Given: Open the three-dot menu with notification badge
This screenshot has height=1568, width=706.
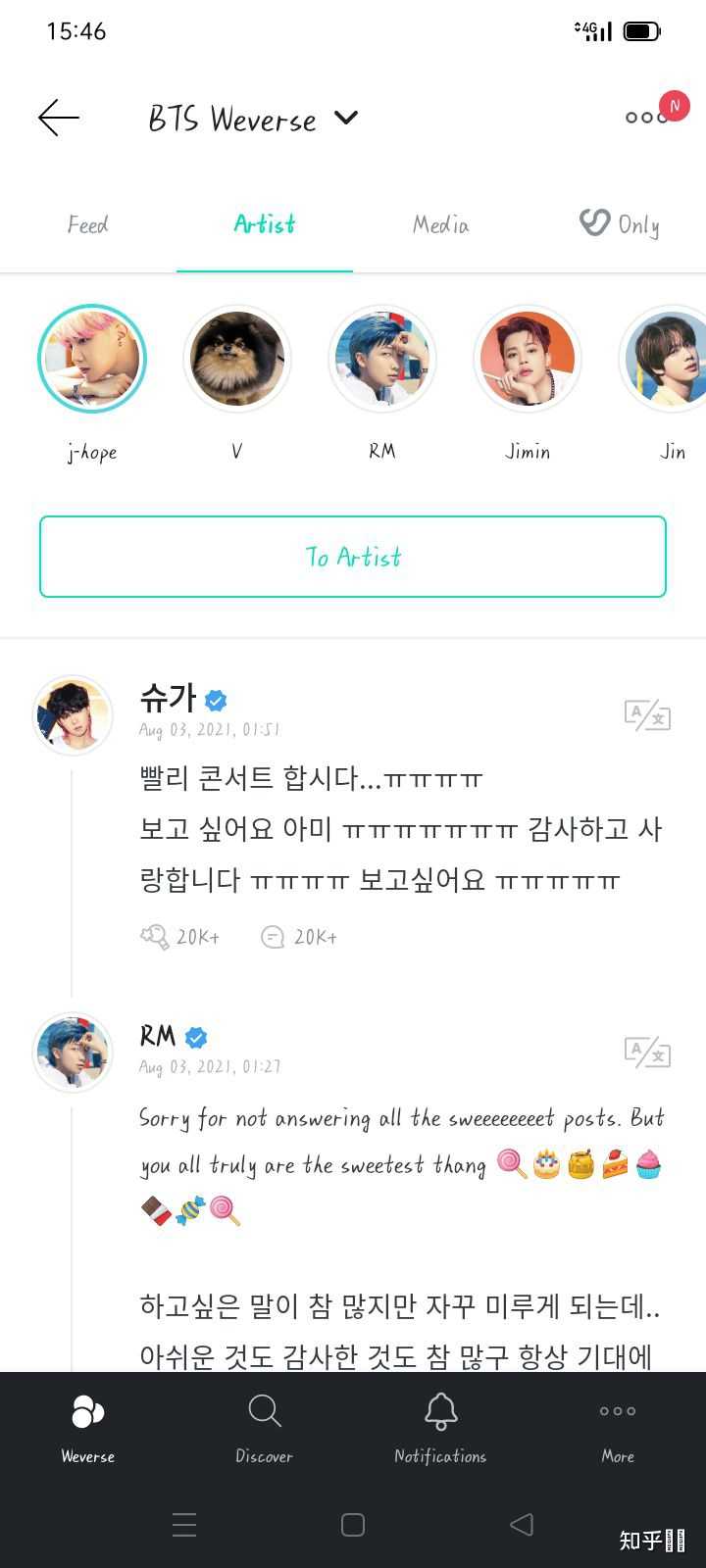Looking at the screenshot, I should [645, 116].
